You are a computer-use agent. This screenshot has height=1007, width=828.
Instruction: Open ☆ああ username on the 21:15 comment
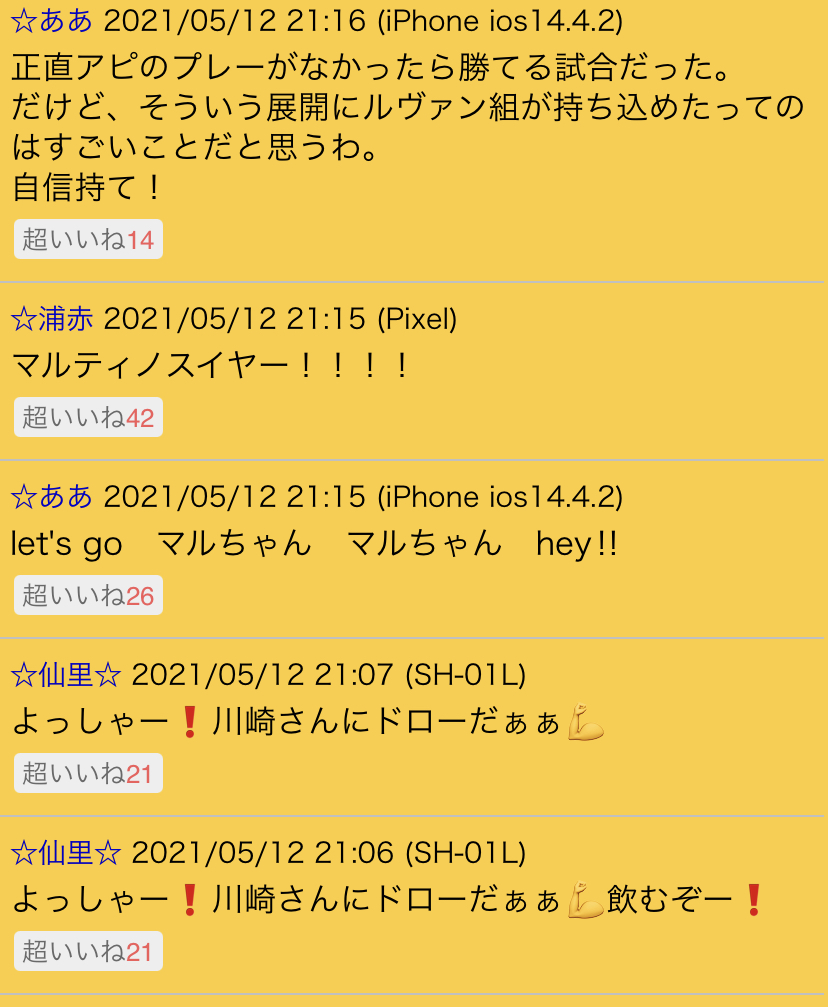(x=52, y=497)
